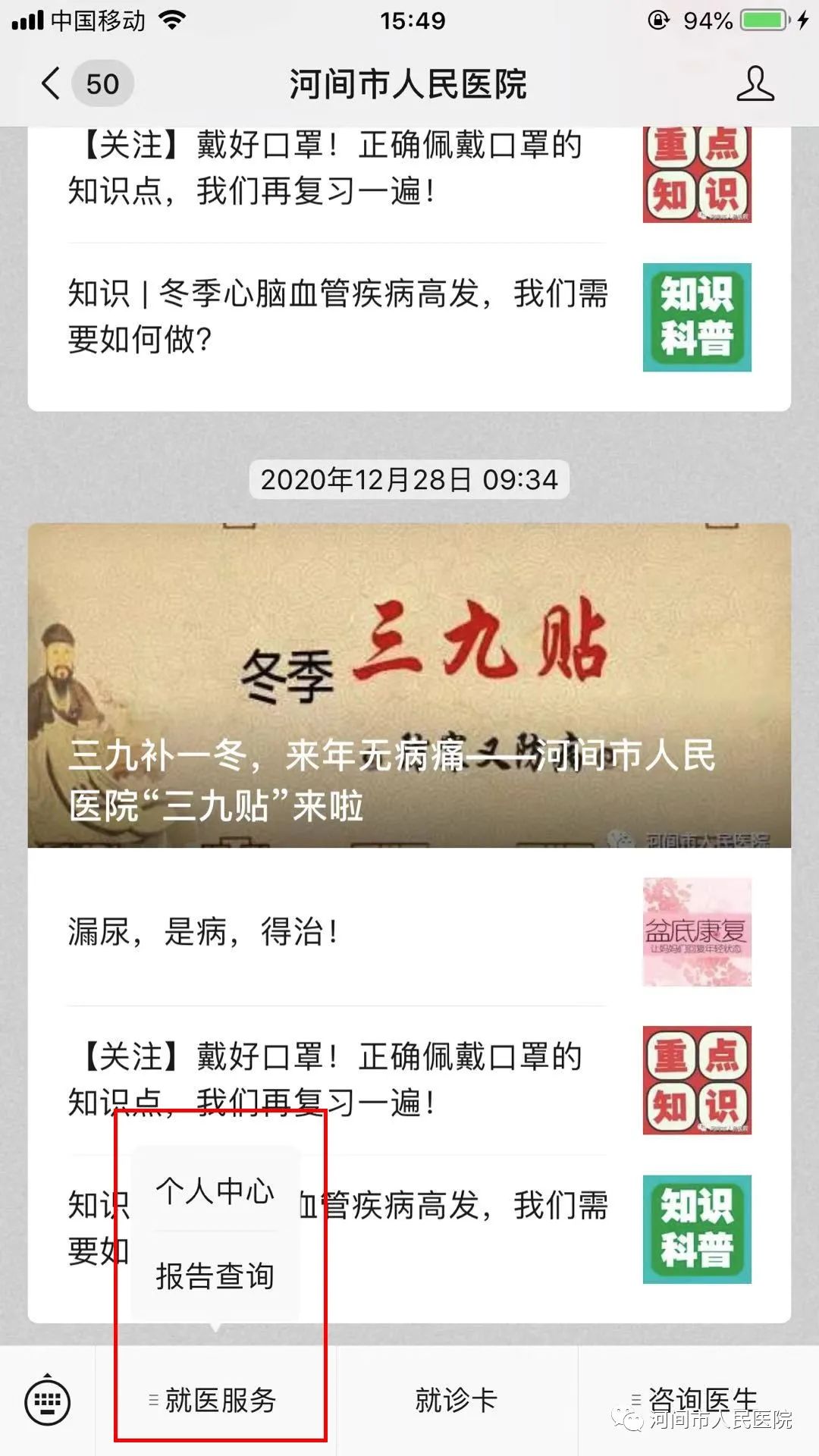Open the 咨询医生 menu

pyautogui.click(x=698, y=1398)
